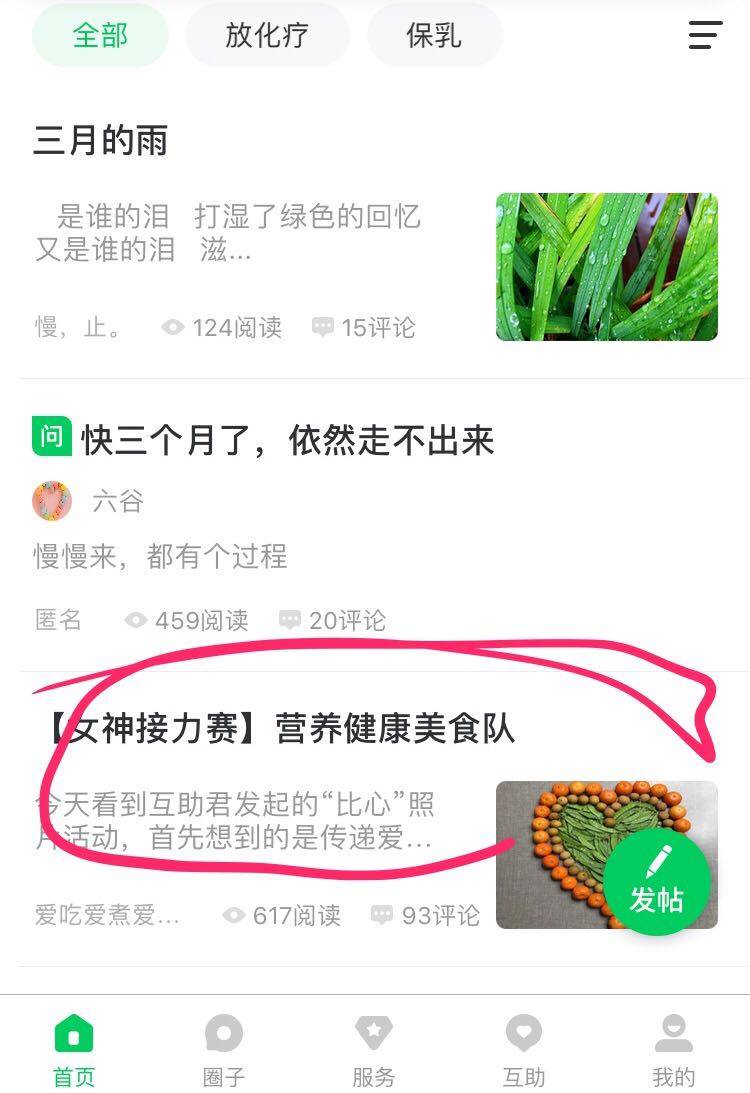Select the 全部 filter chip
Screen dimensions: 750x1093
(100, 36)
